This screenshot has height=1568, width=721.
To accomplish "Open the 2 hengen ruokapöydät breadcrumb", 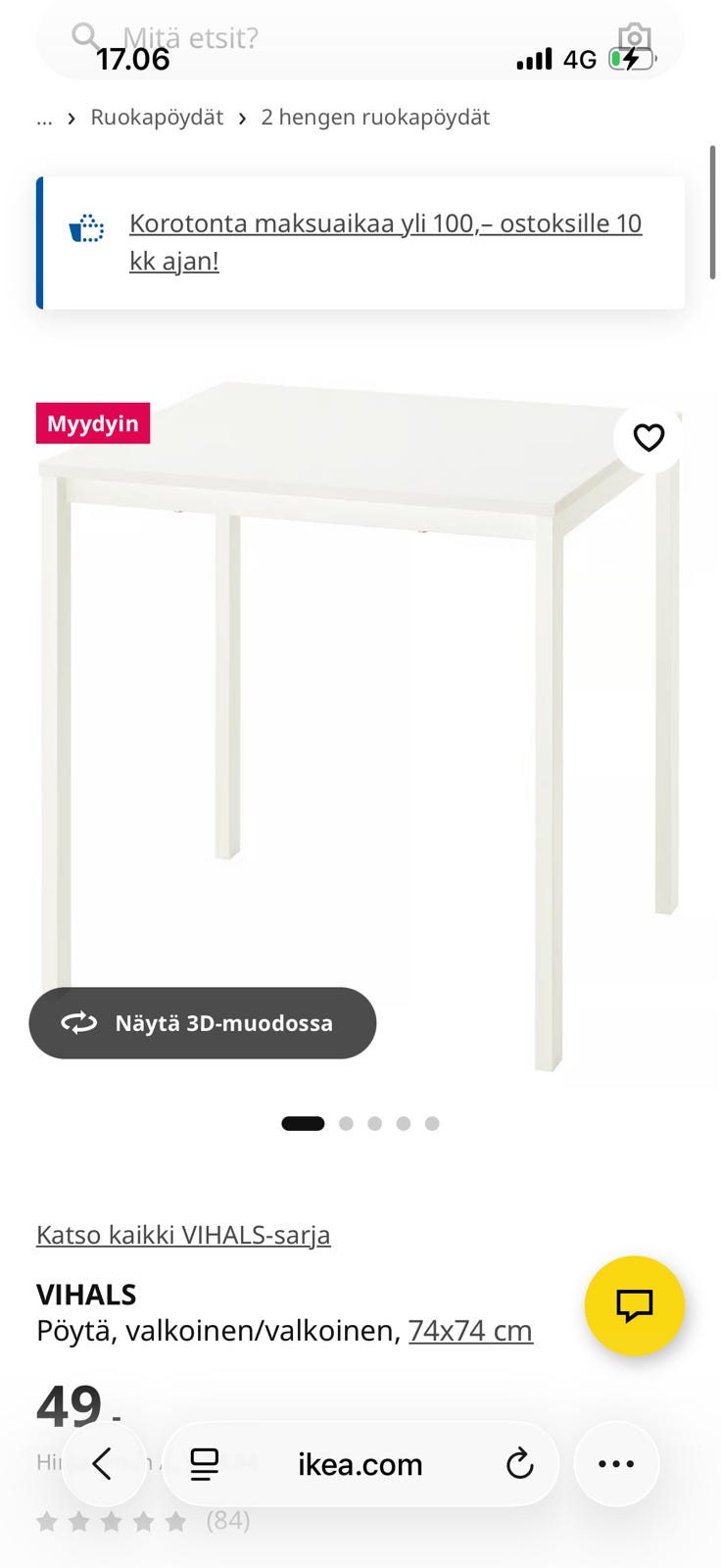I will click(375, 118).
